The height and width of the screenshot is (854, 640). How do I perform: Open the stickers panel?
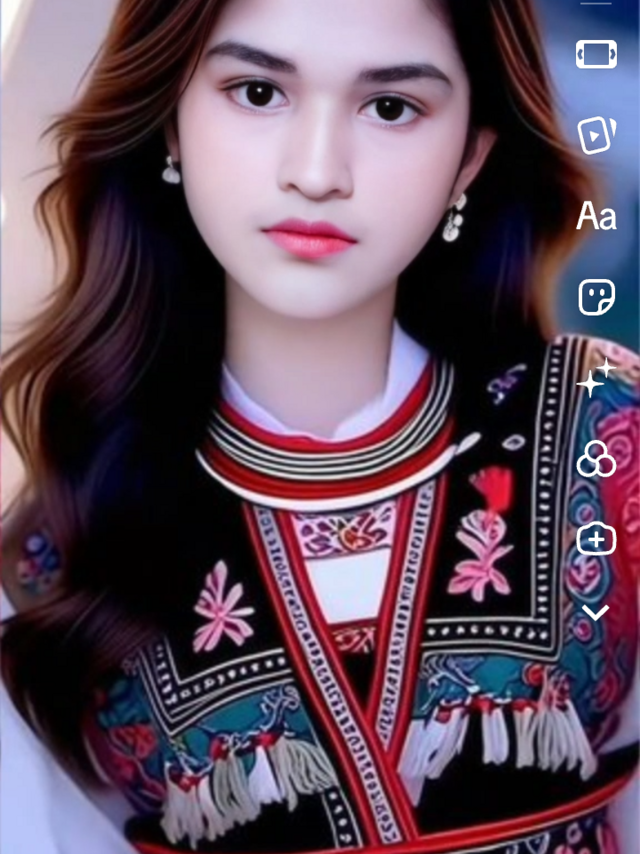coord(596,297)
